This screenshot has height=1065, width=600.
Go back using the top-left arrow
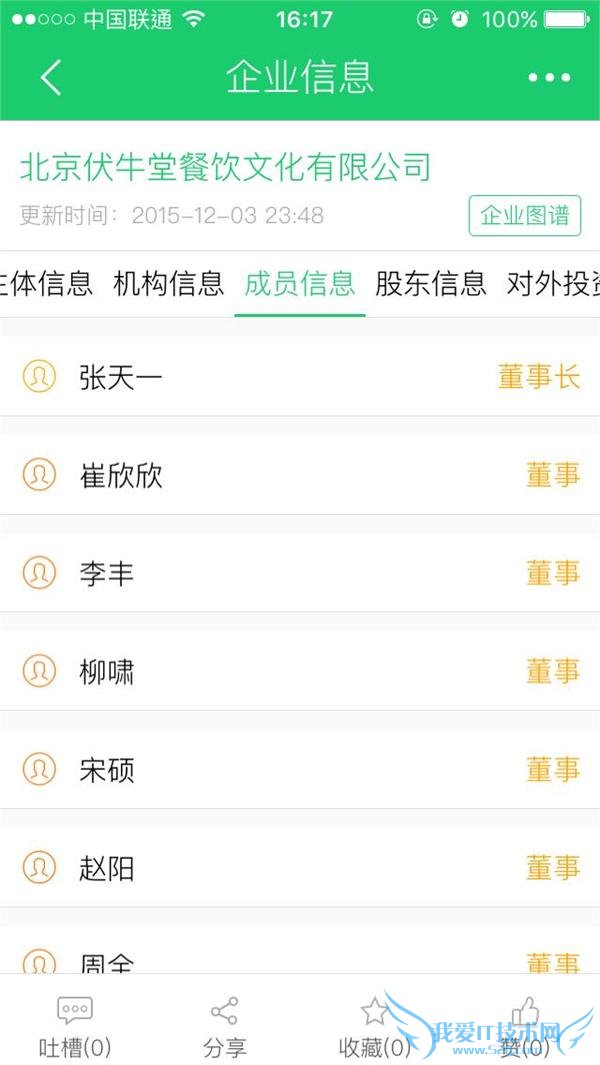tap(51, 77)
